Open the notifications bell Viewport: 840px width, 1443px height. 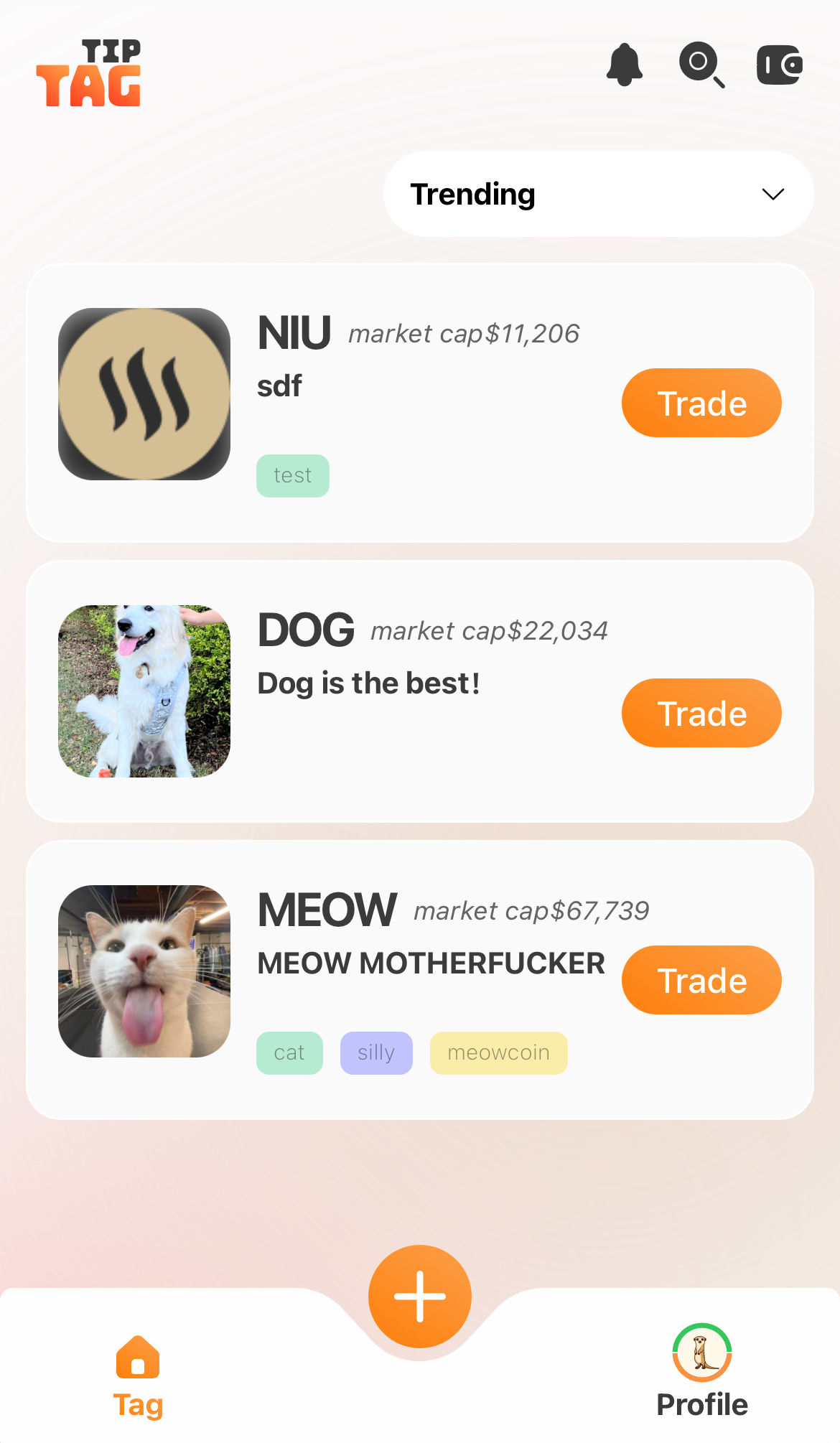pyautogui.click(x=624, y=65)
